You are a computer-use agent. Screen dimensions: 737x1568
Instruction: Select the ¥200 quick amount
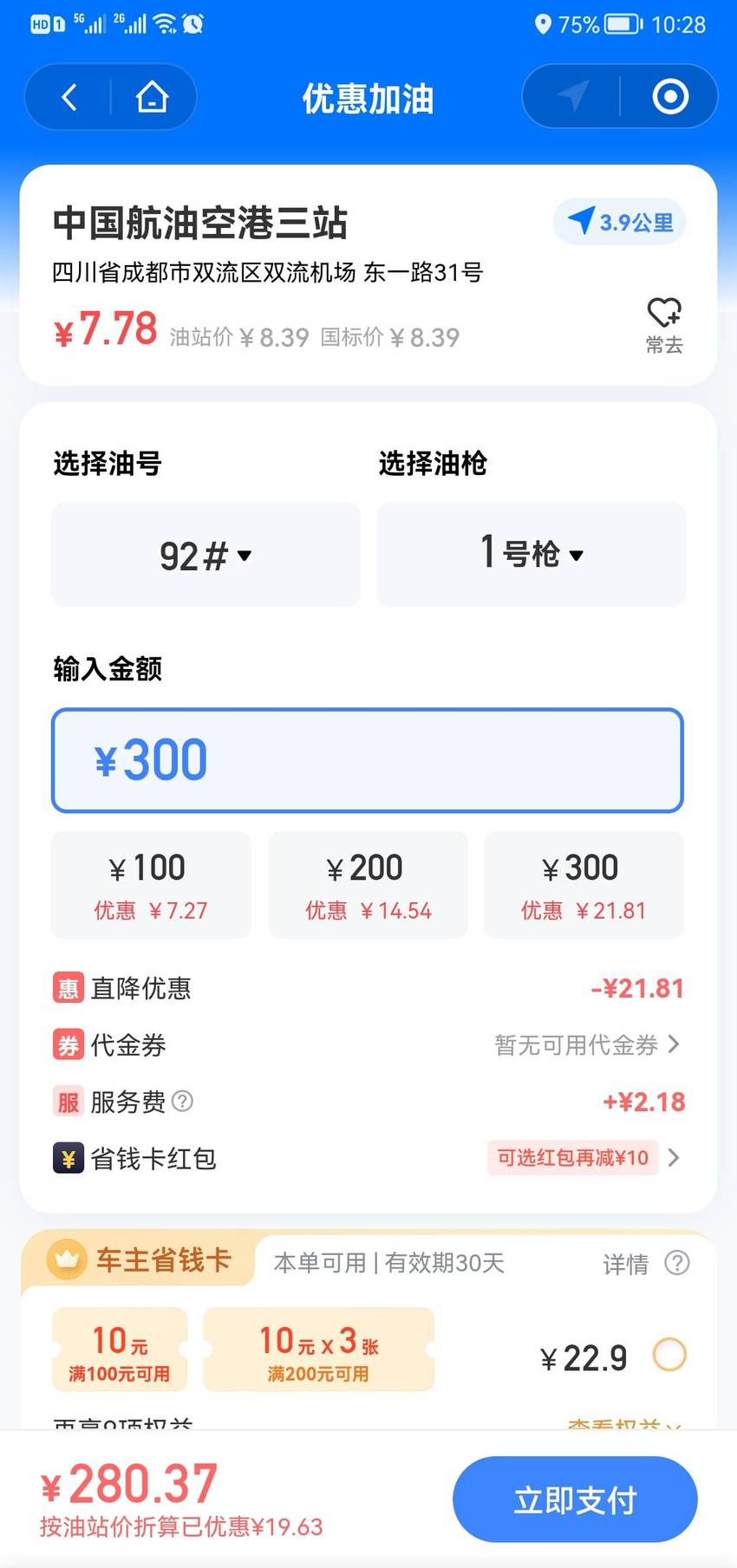coord(368,885)
